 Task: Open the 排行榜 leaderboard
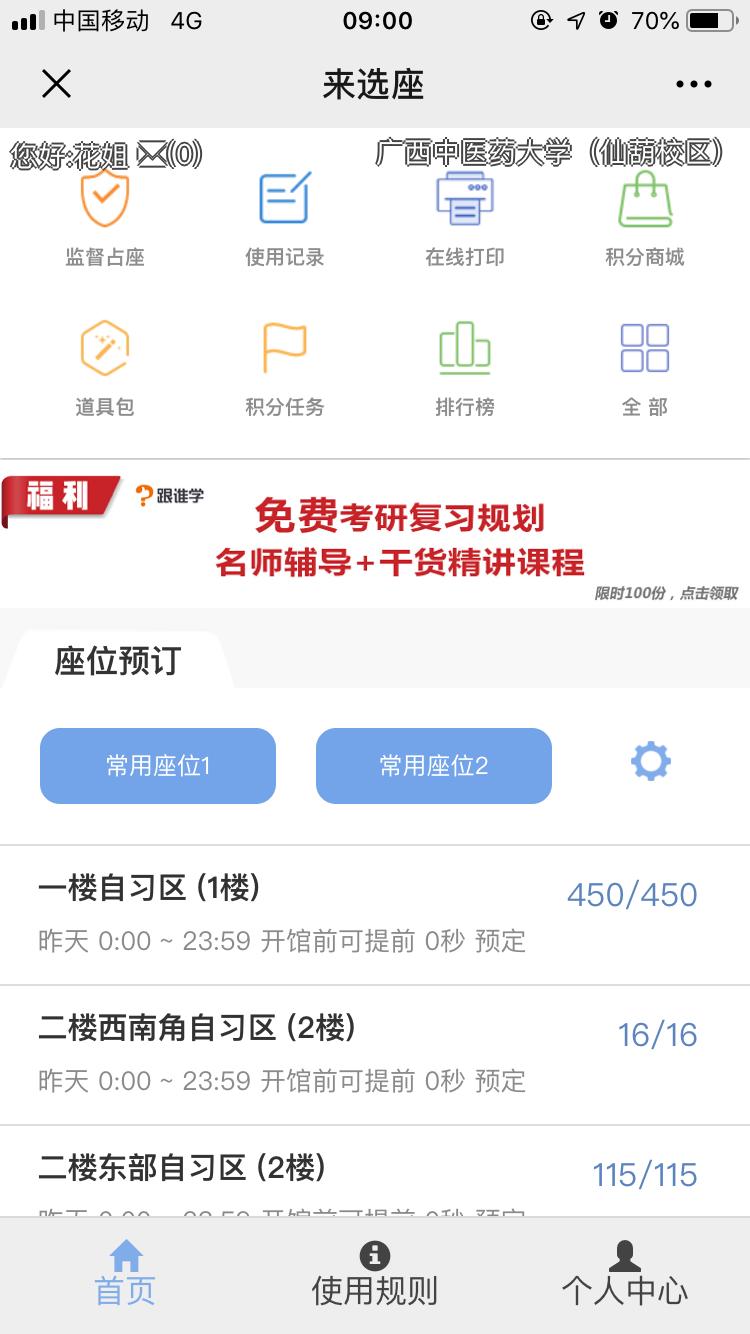[x=465, y=368]
